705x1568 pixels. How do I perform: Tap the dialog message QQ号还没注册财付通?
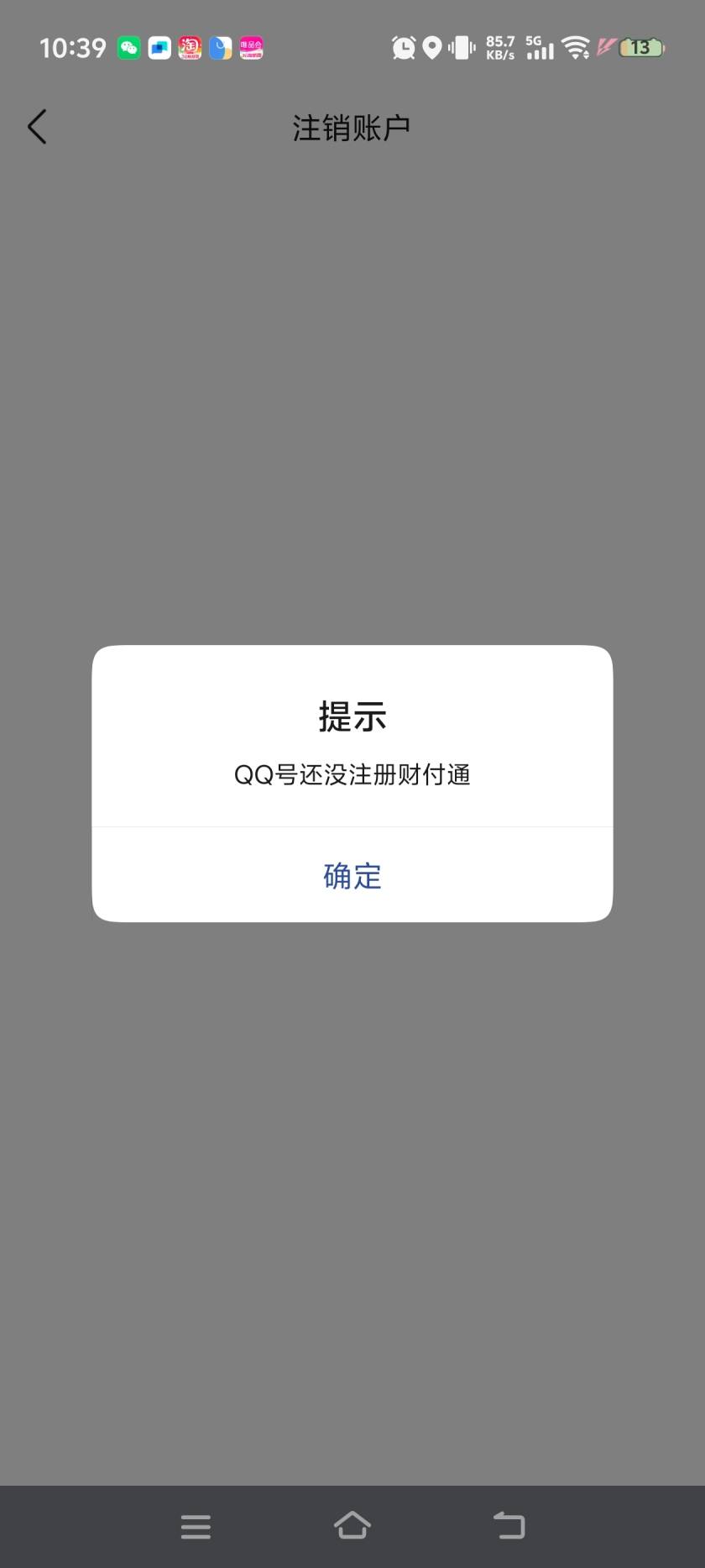click(x=352, y=775)
